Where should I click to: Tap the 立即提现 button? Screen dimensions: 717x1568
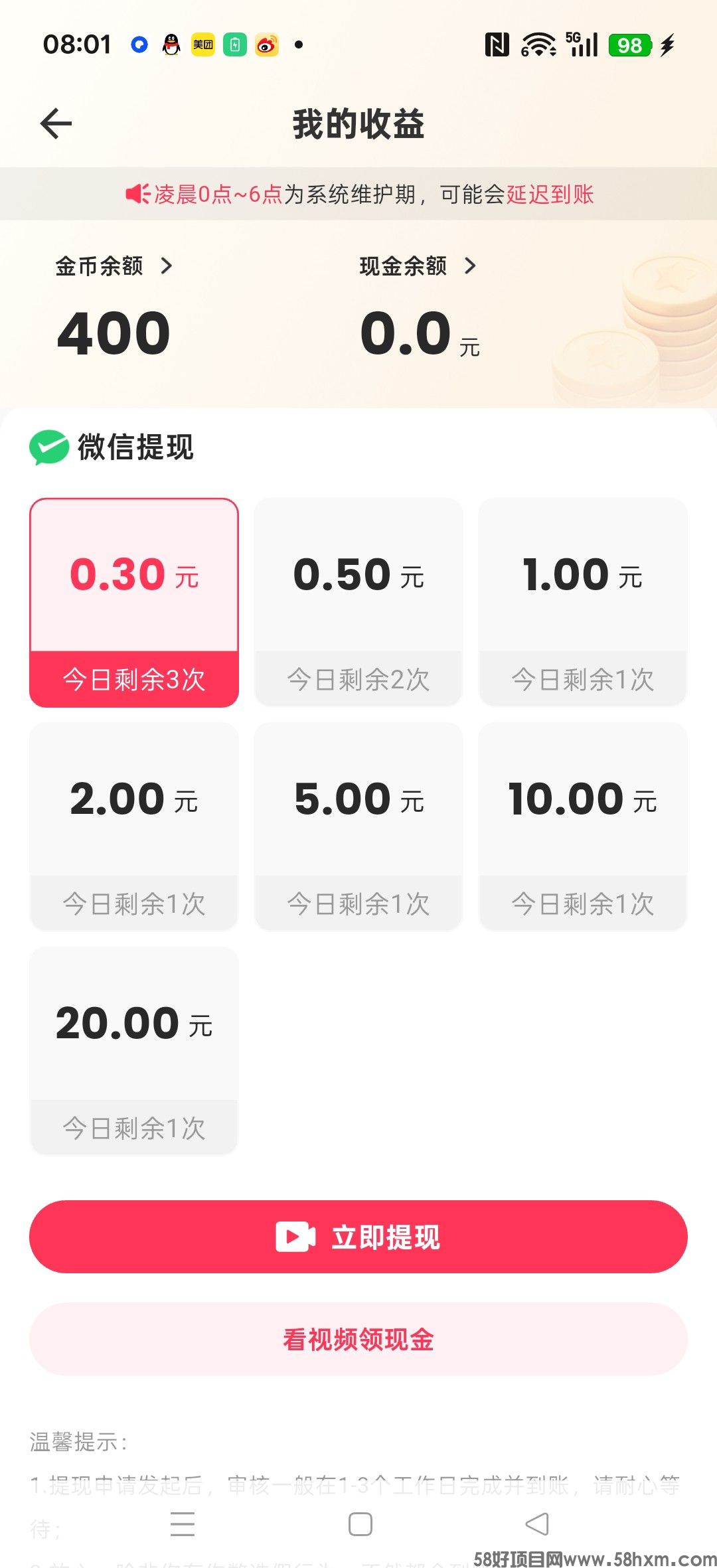pos(358,1236)
